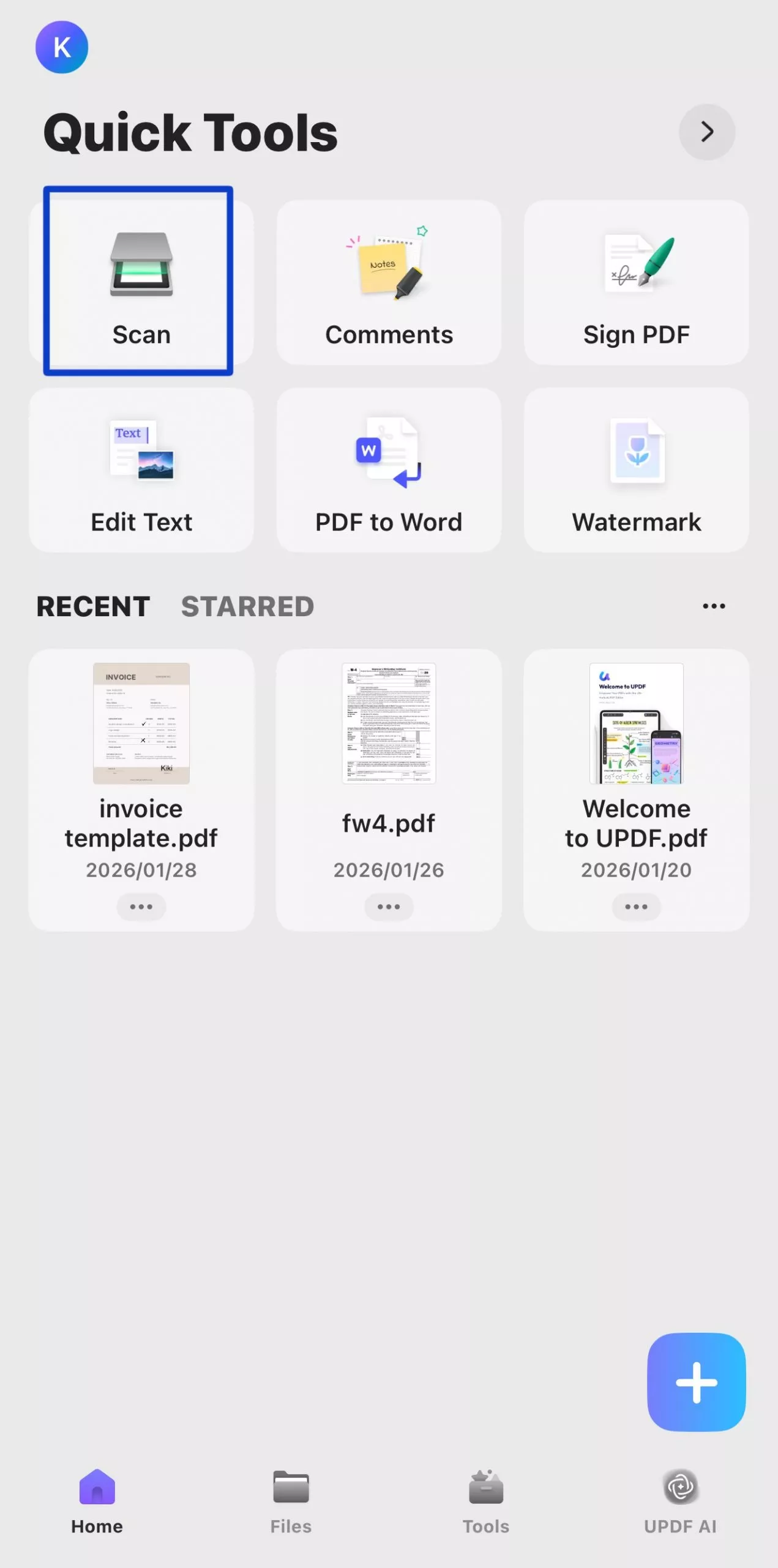778x1568 pixels.
Task: Start the Sign PDF tool
Action: point(636,283)
